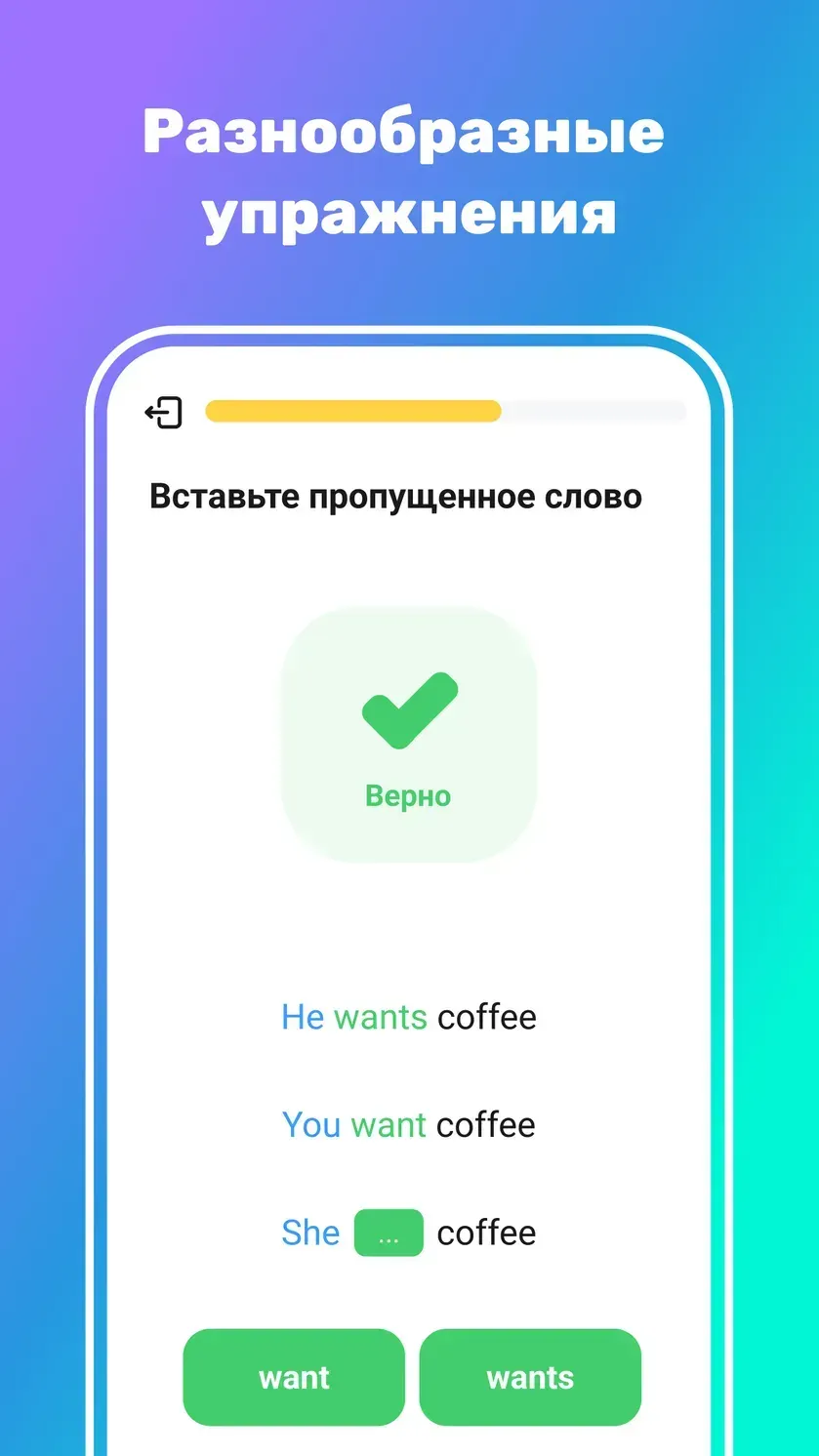Click the arrow inside the exit icon
This screenshot has width=819, height=1456.
click(158, 412)
